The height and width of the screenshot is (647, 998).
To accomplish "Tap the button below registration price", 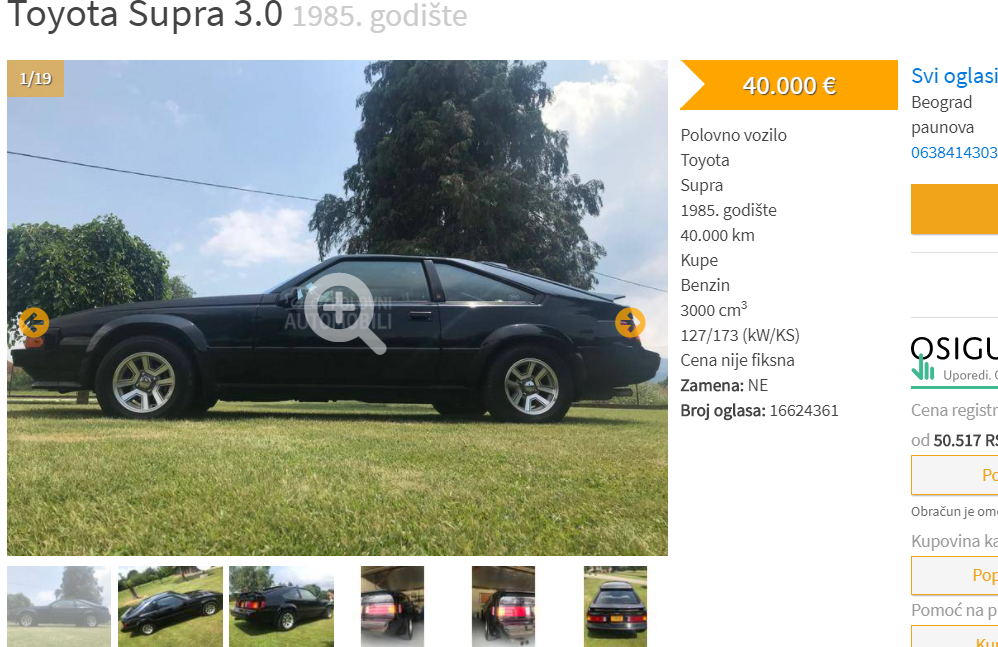I will (x=955, y=475).
